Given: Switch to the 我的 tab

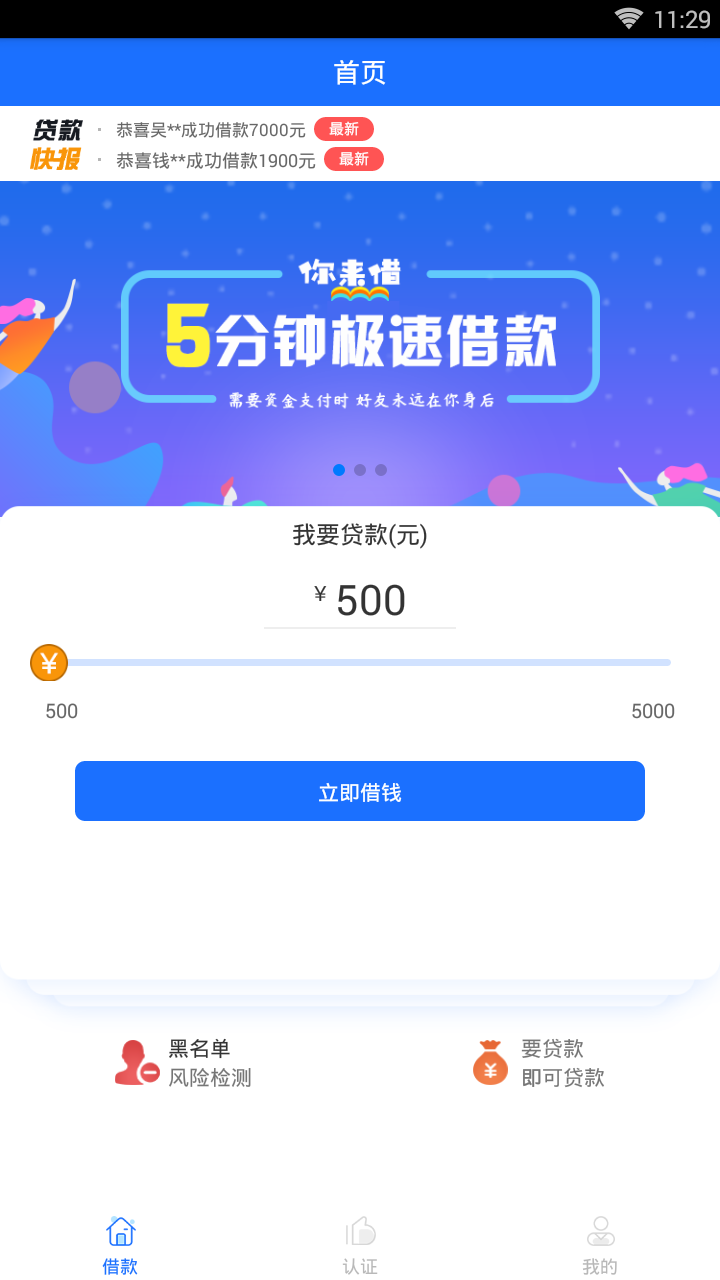Looking at the screenshot, I should [600, 1245].
